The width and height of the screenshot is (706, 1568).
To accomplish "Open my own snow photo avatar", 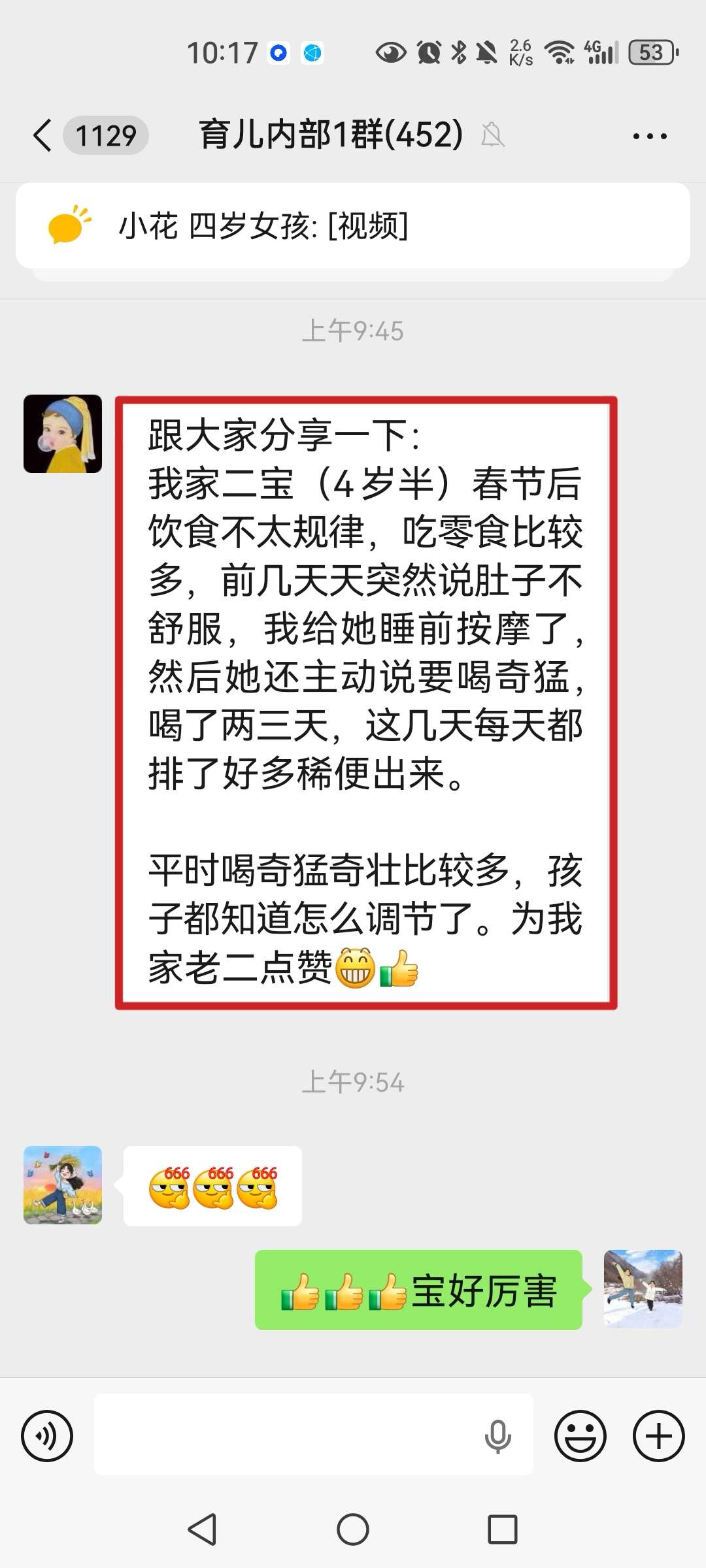I will point(643,1289).
